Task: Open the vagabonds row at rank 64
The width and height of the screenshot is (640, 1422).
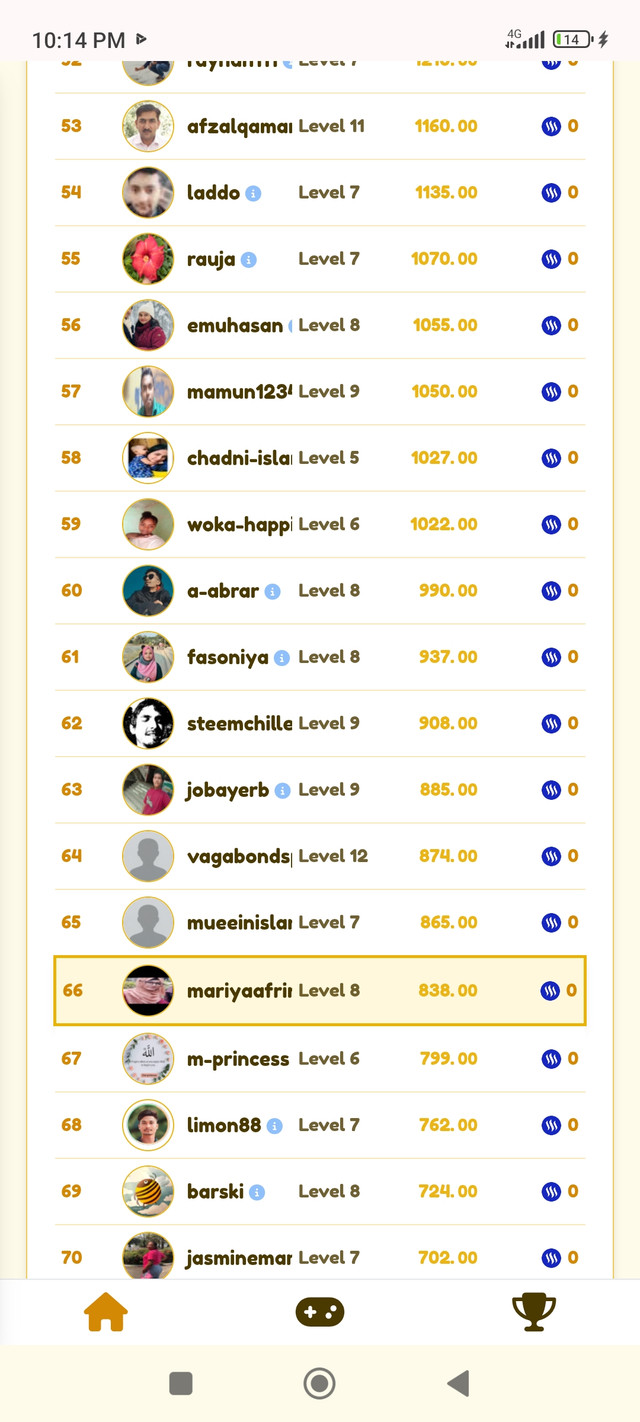Action: (x=320, y=856)
